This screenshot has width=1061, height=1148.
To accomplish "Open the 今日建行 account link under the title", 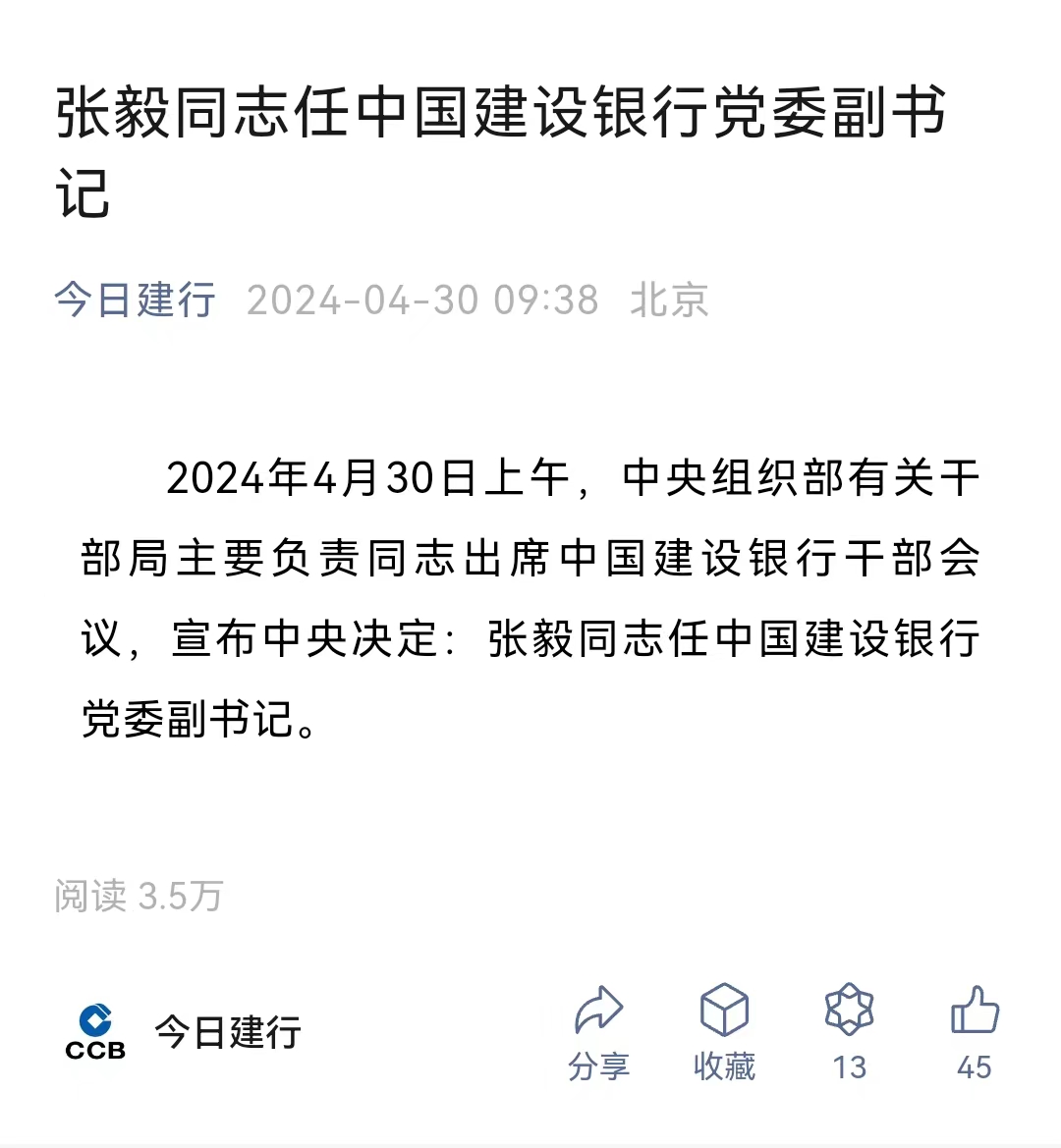I will [135, 300].
